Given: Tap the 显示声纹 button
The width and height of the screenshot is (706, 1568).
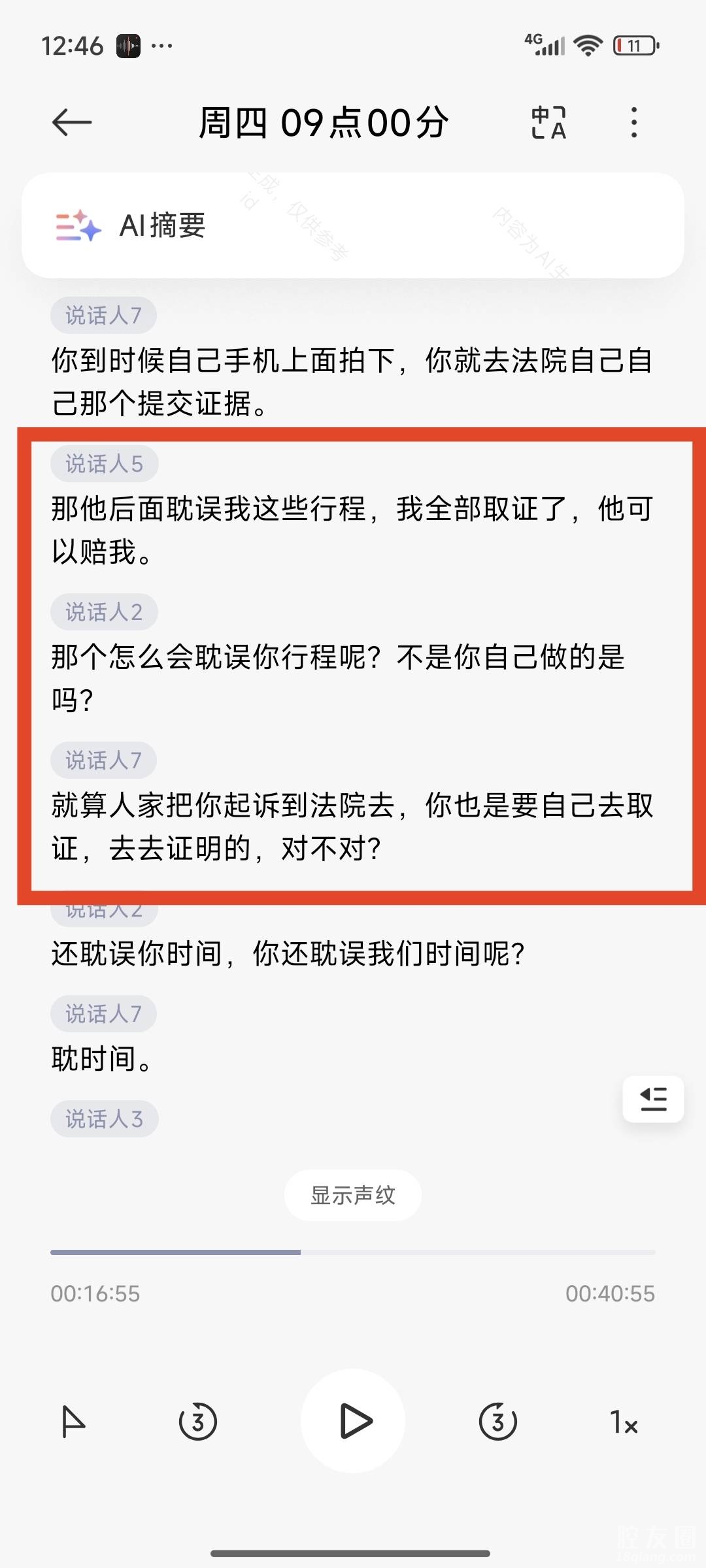Looking at the screenshot, I should pos(353,1195).
